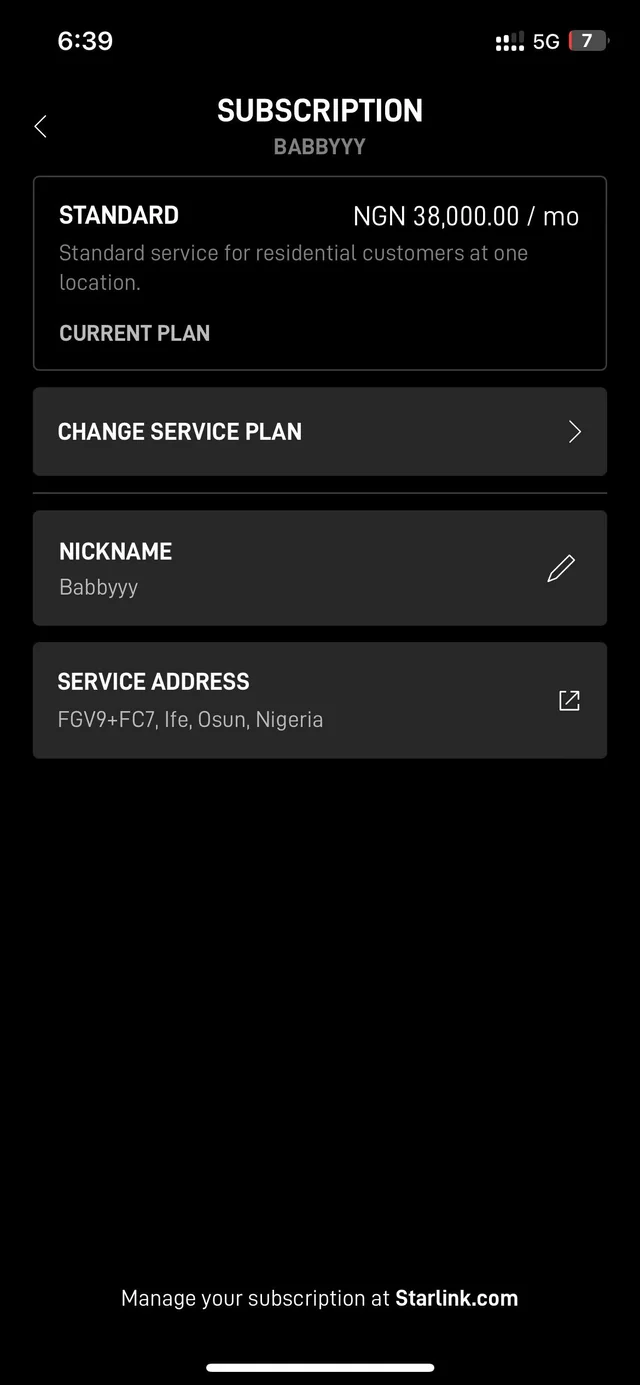Screen dimensions: 640x1385
Task: Open Change Service Plan
Action: pos(319,432)
